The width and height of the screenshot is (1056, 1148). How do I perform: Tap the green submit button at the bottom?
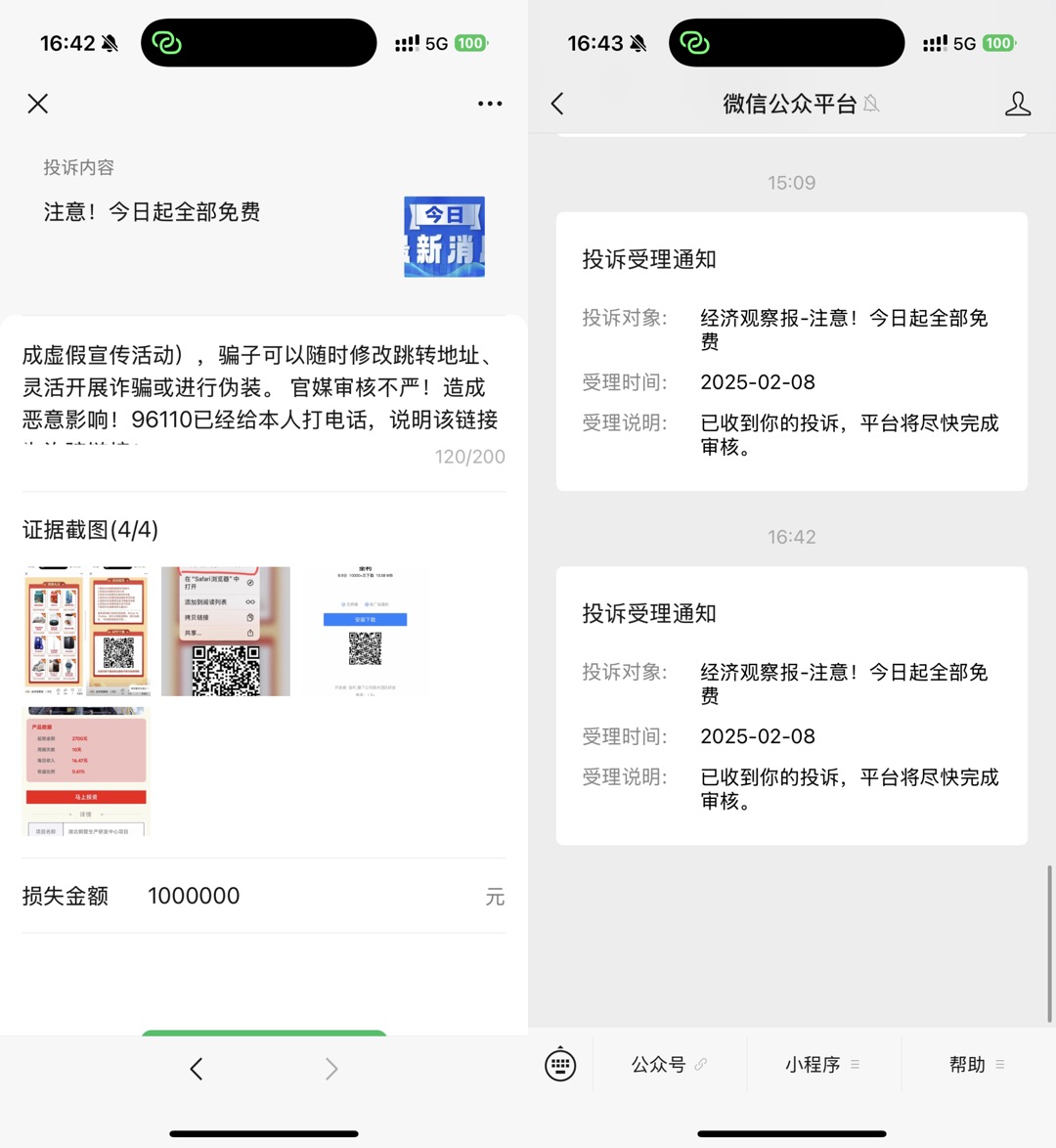(264, 1033)
